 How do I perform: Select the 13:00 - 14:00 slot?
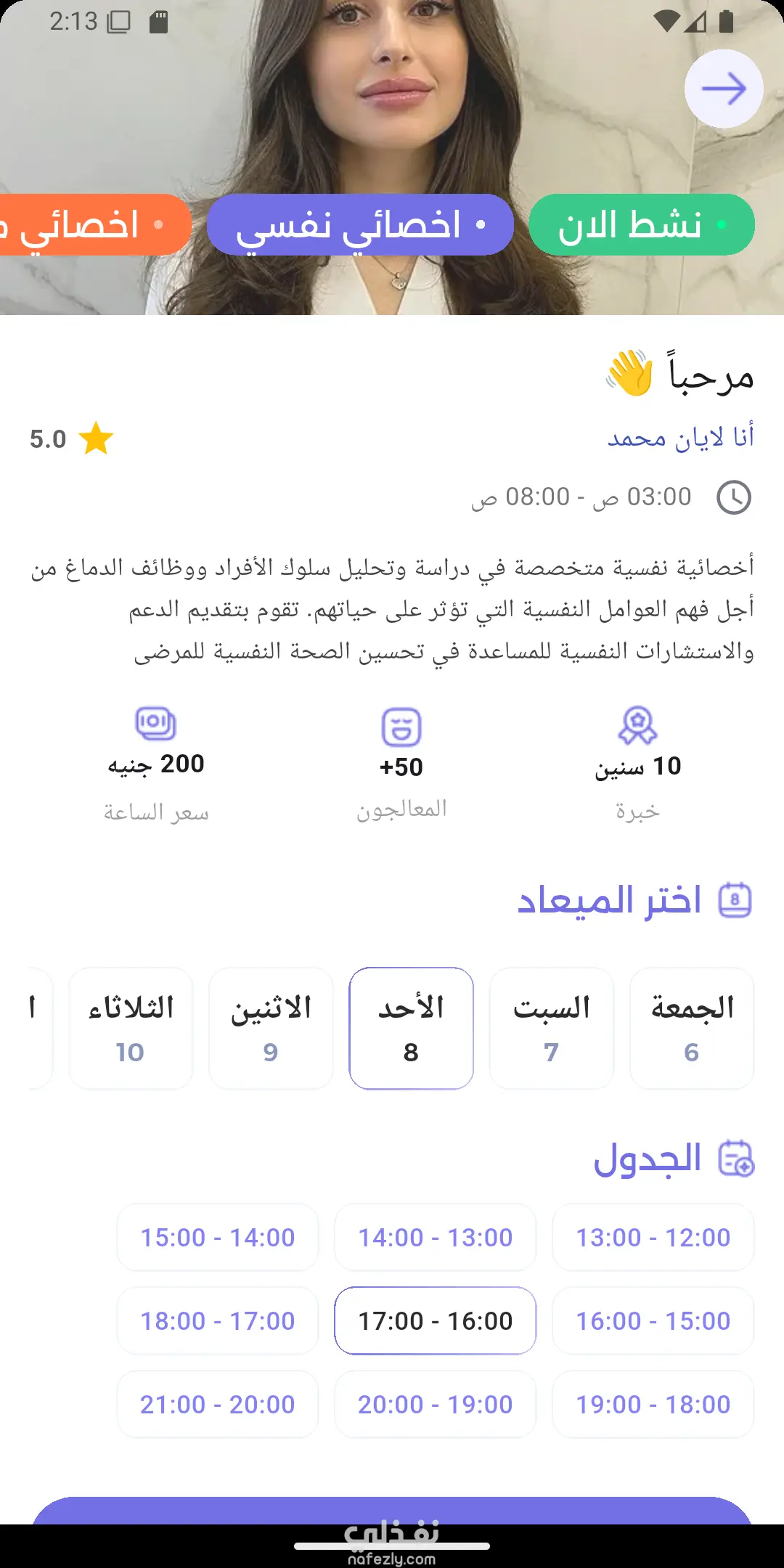pos(435,1237)
